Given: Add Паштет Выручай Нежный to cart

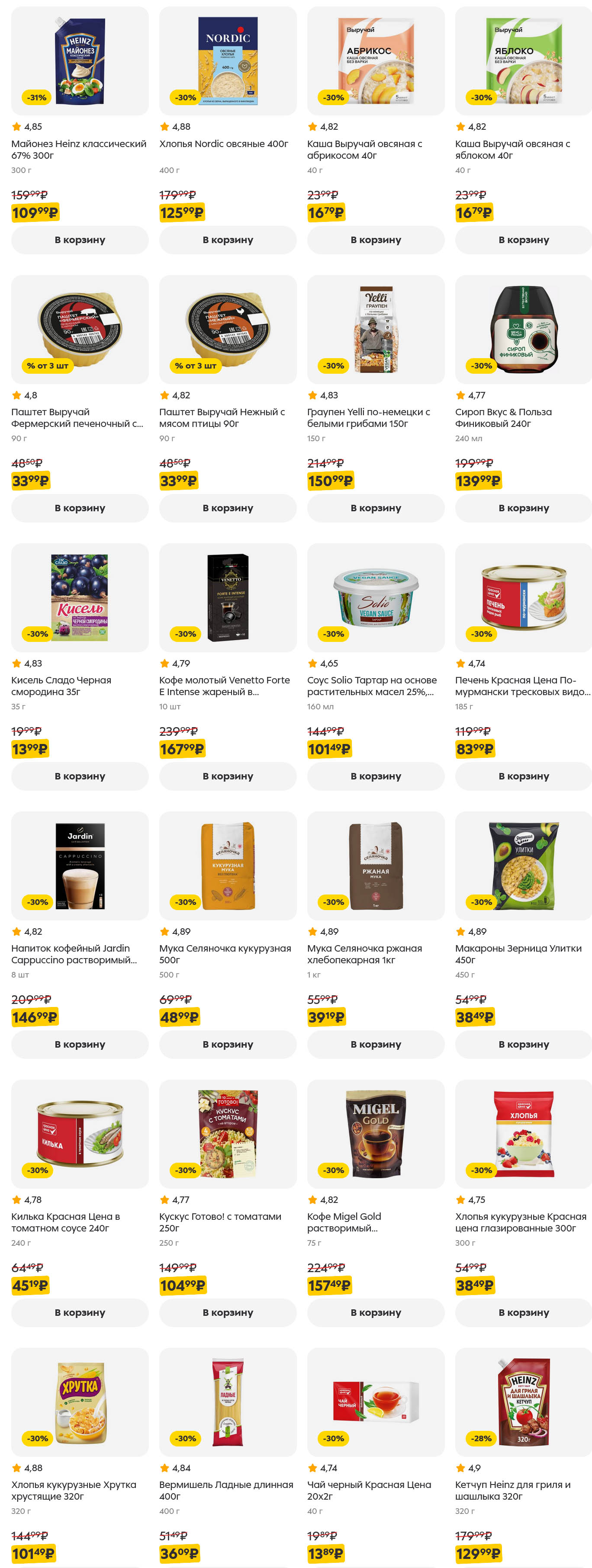Looking at the screenshot, I should click(x=228, y=508).
